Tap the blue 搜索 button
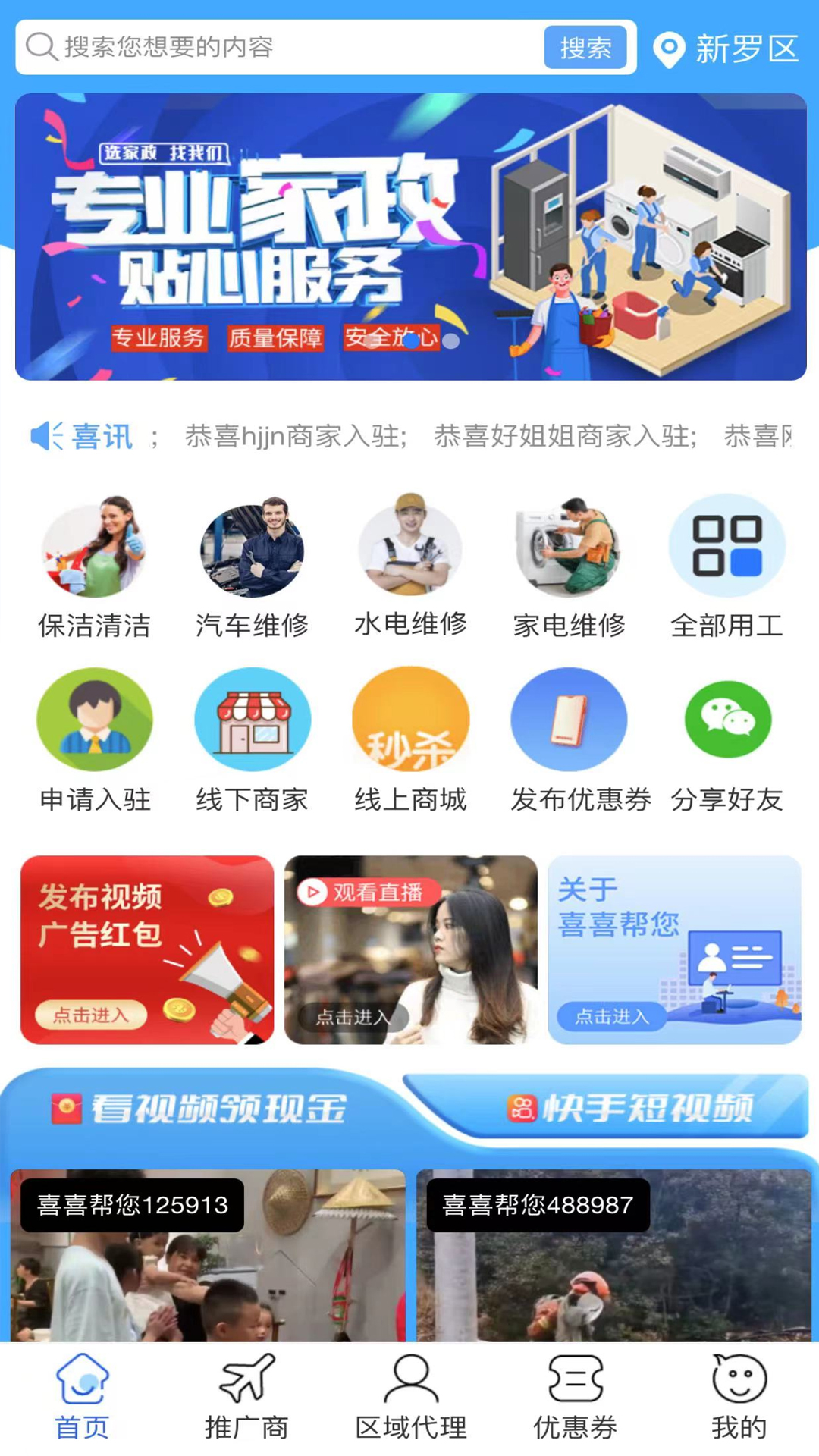Viewport: 819px width, 1456px height. pos(585,48)
